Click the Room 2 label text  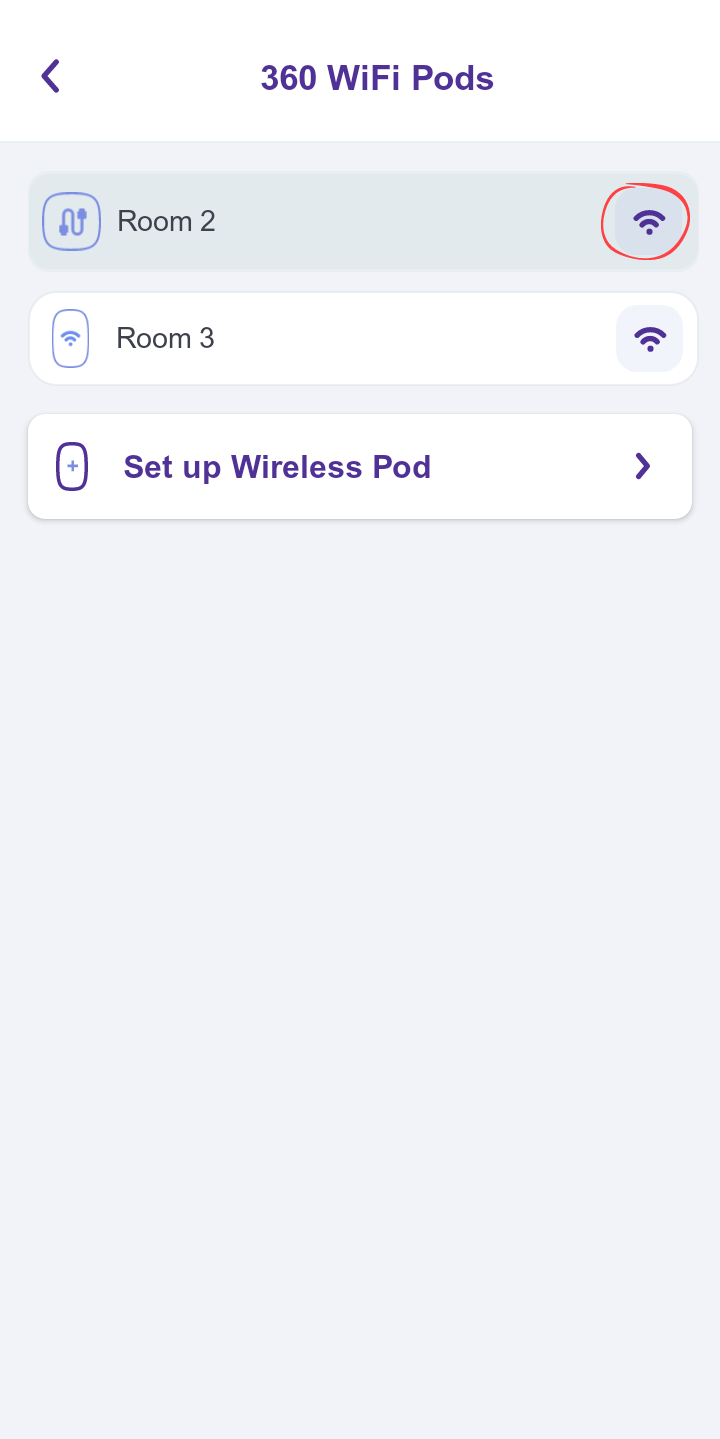pyautogui.click(x=166, y=221)
